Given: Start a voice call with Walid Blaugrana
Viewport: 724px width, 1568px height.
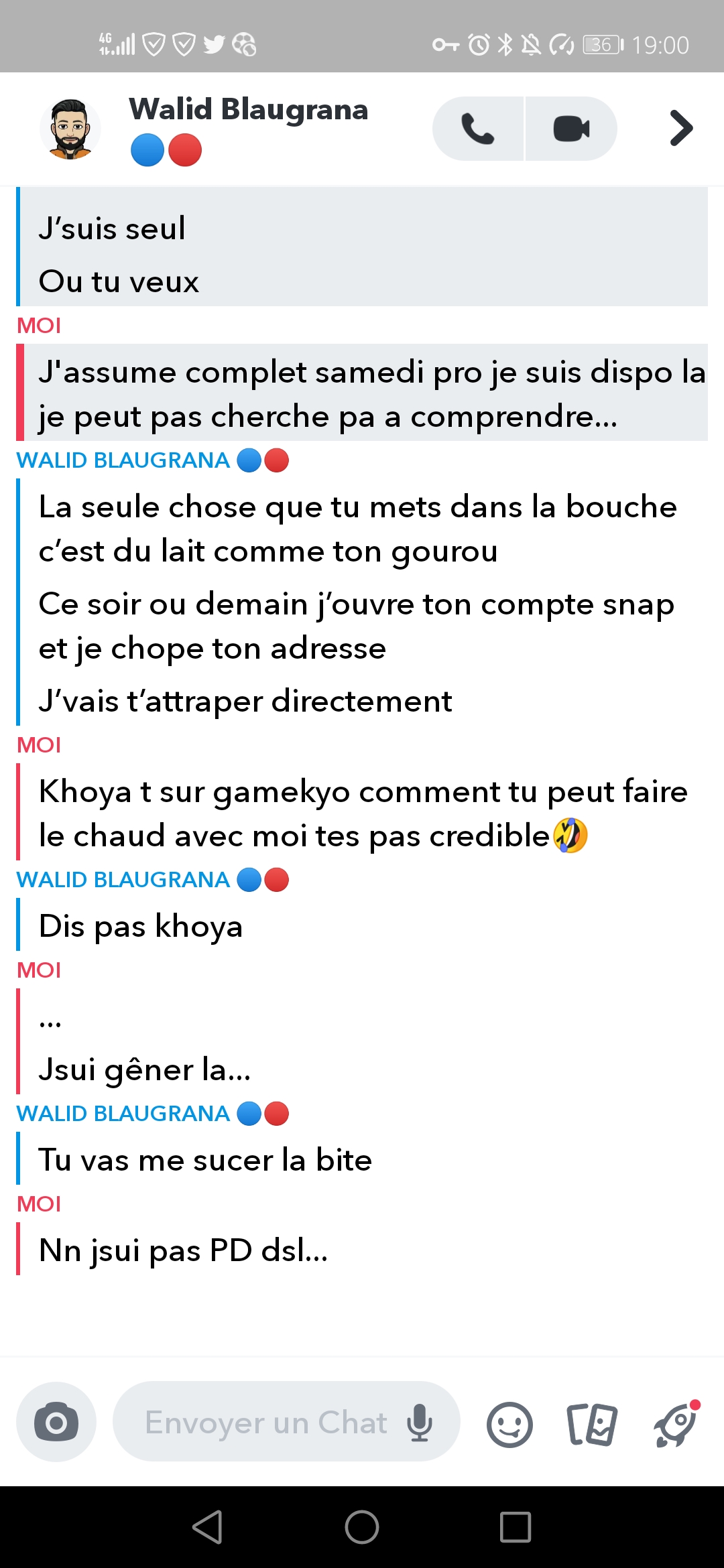Looking at the screenshot, I should 477,129.
